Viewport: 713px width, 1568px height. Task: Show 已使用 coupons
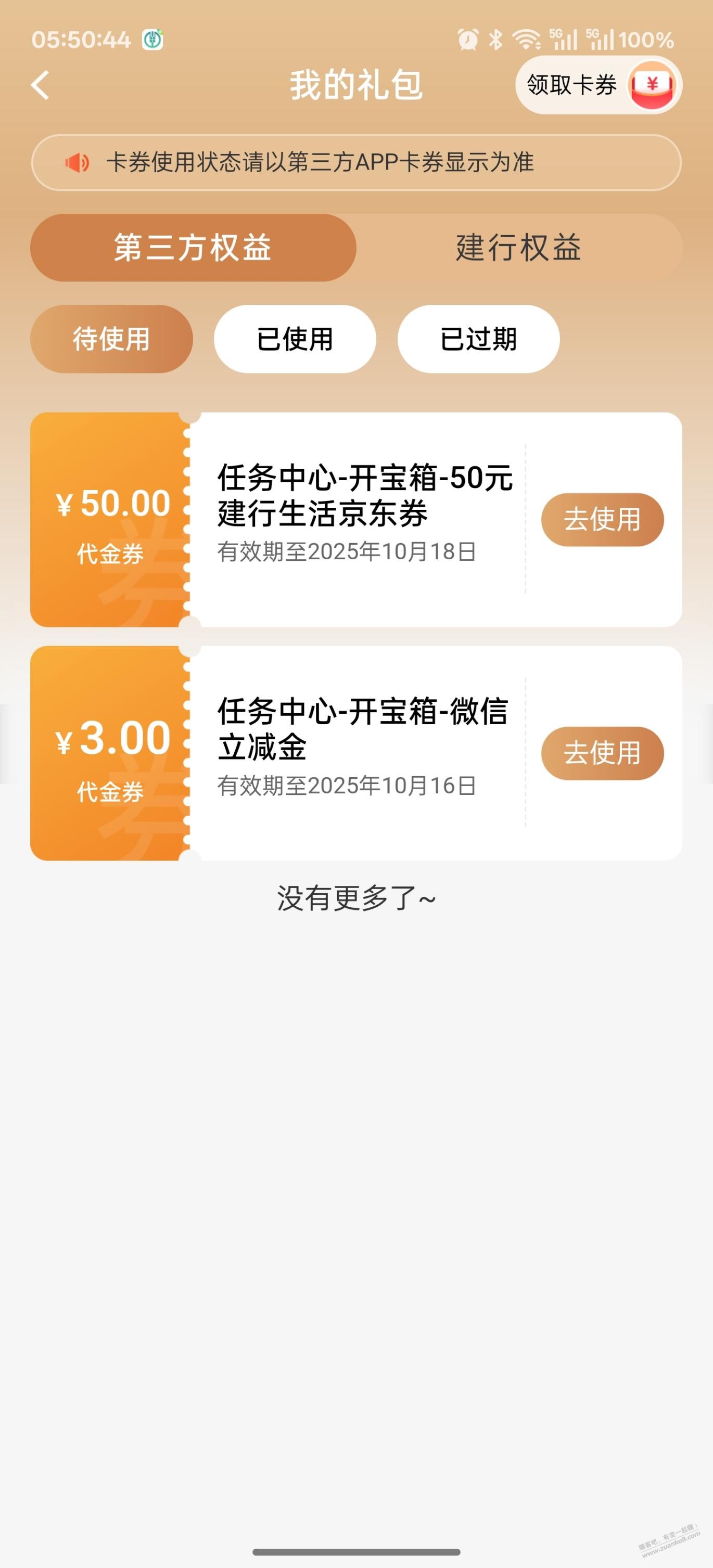(x=295, y=339)
